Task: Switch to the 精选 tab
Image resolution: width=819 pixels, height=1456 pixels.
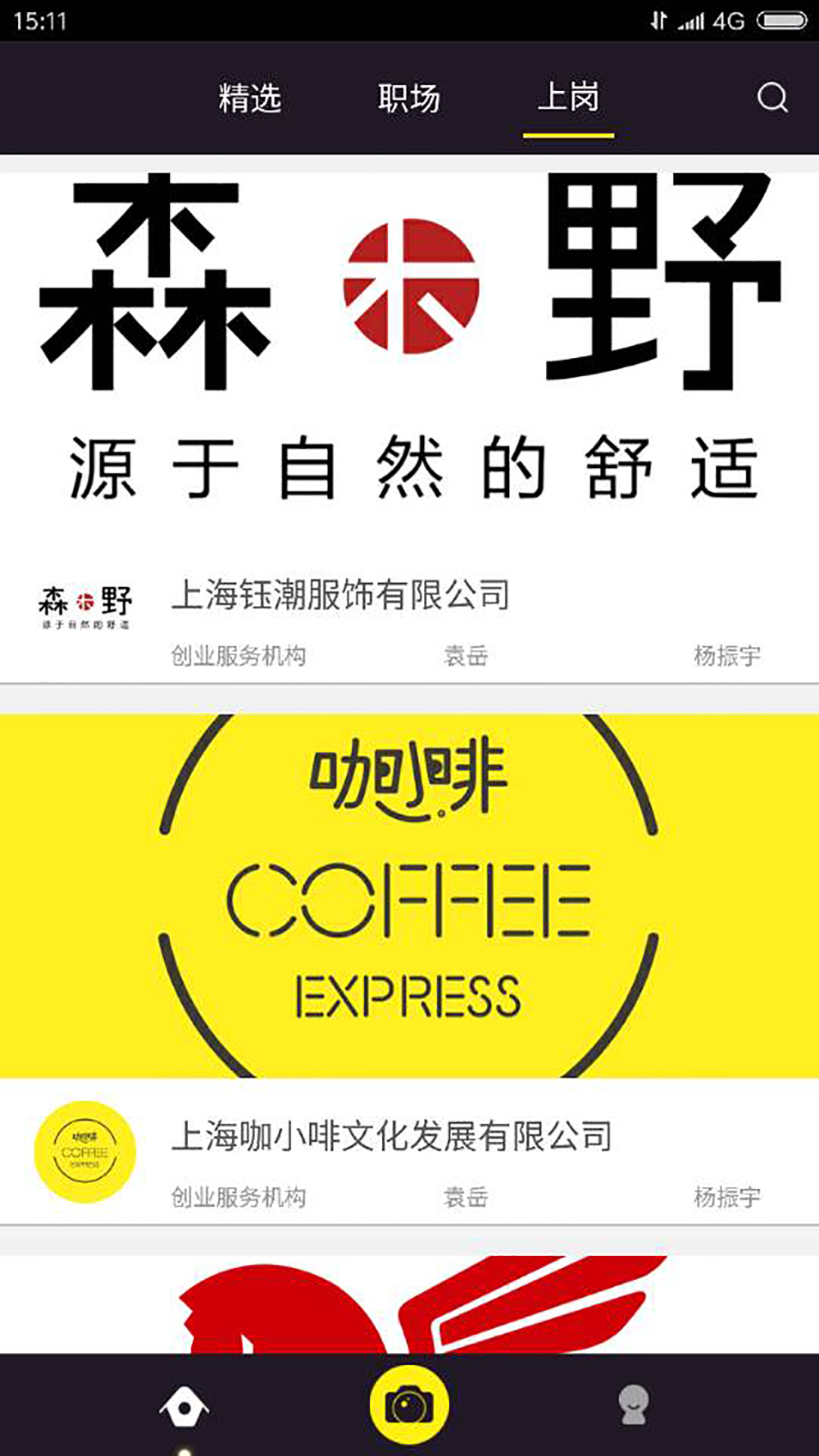Action: point(249,99)
